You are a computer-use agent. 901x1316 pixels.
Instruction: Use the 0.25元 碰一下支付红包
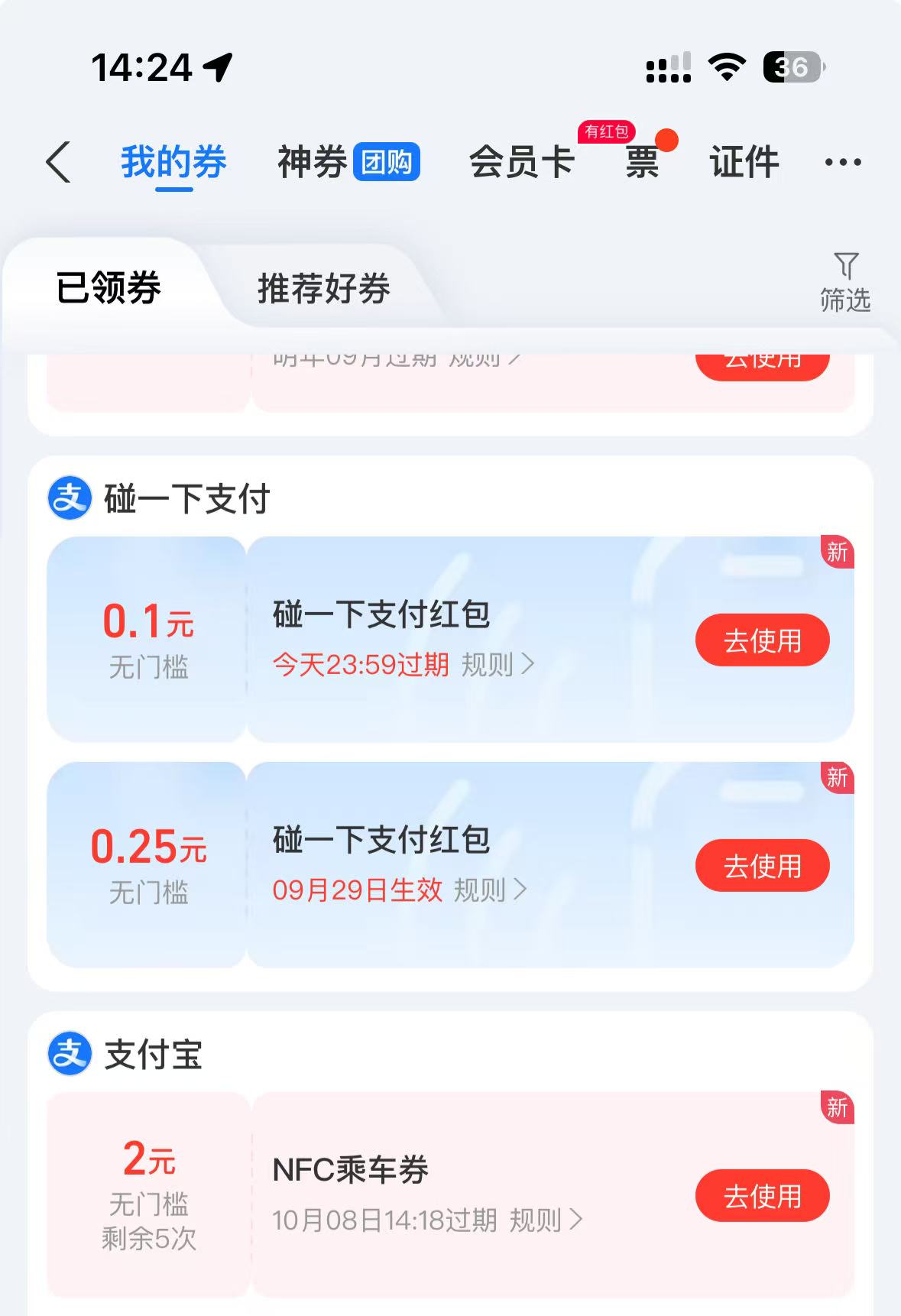coord(762,866)
